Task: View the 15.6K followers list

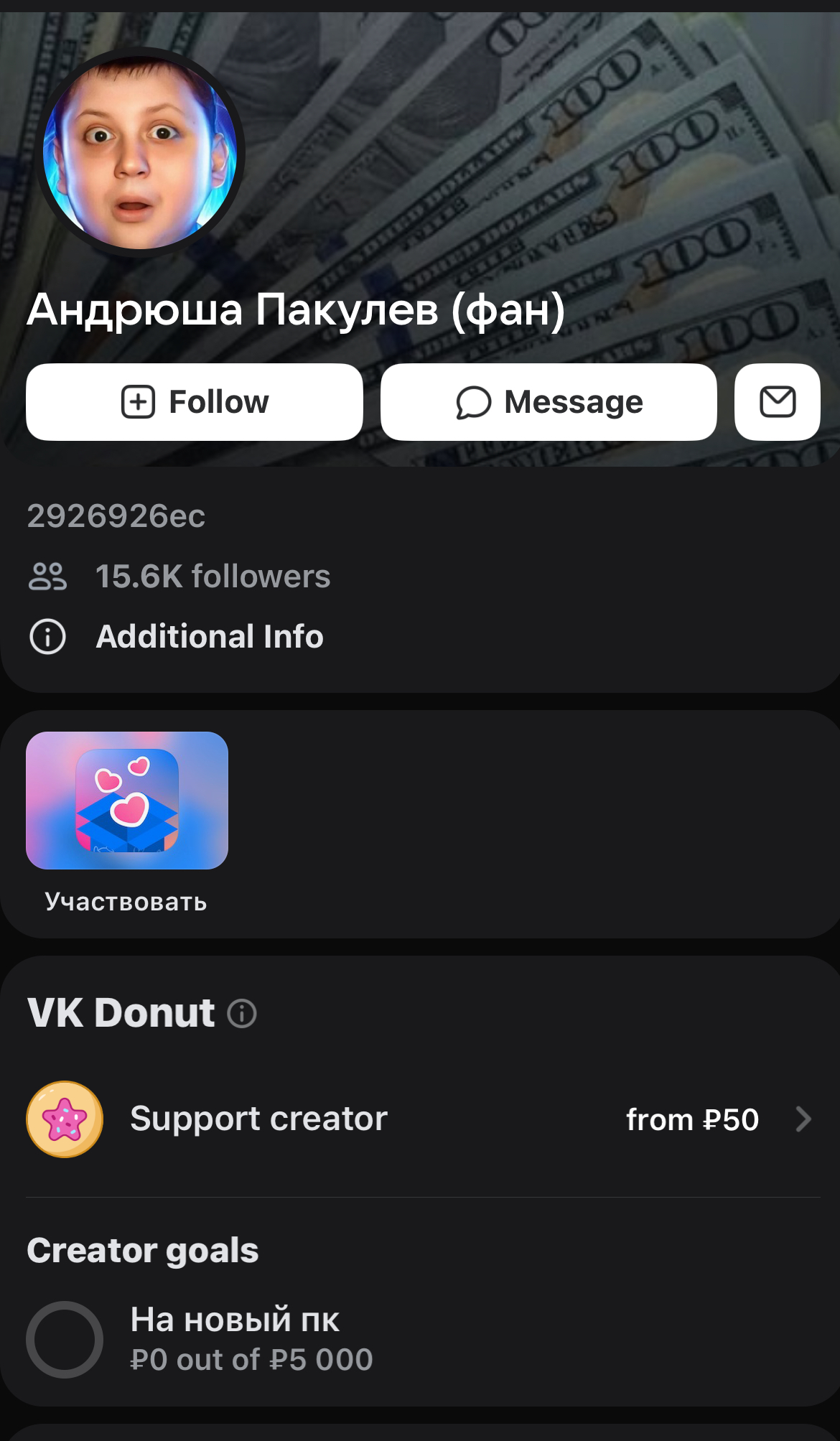Action: pos(213,577)
